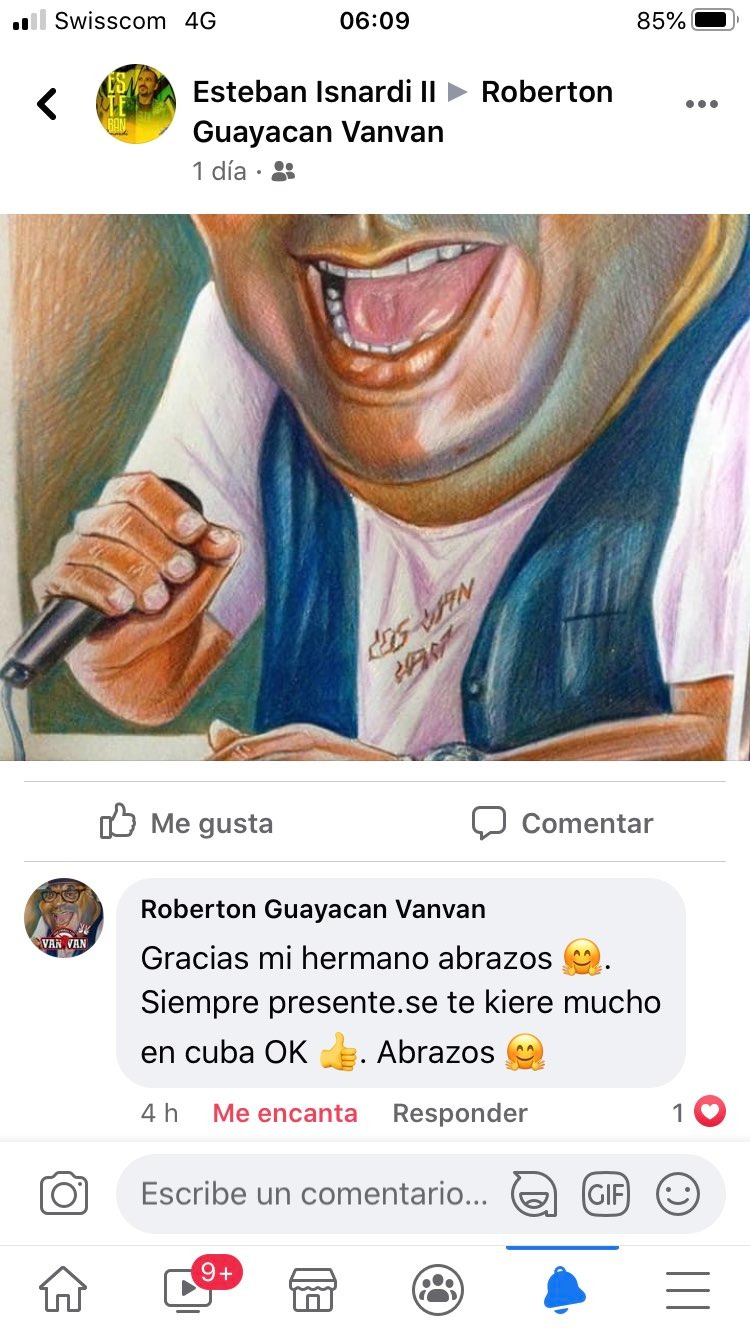View reactions on Roberton's comment
The width and height of the screenshot is (750, 1334).
tap(699, 1111)
